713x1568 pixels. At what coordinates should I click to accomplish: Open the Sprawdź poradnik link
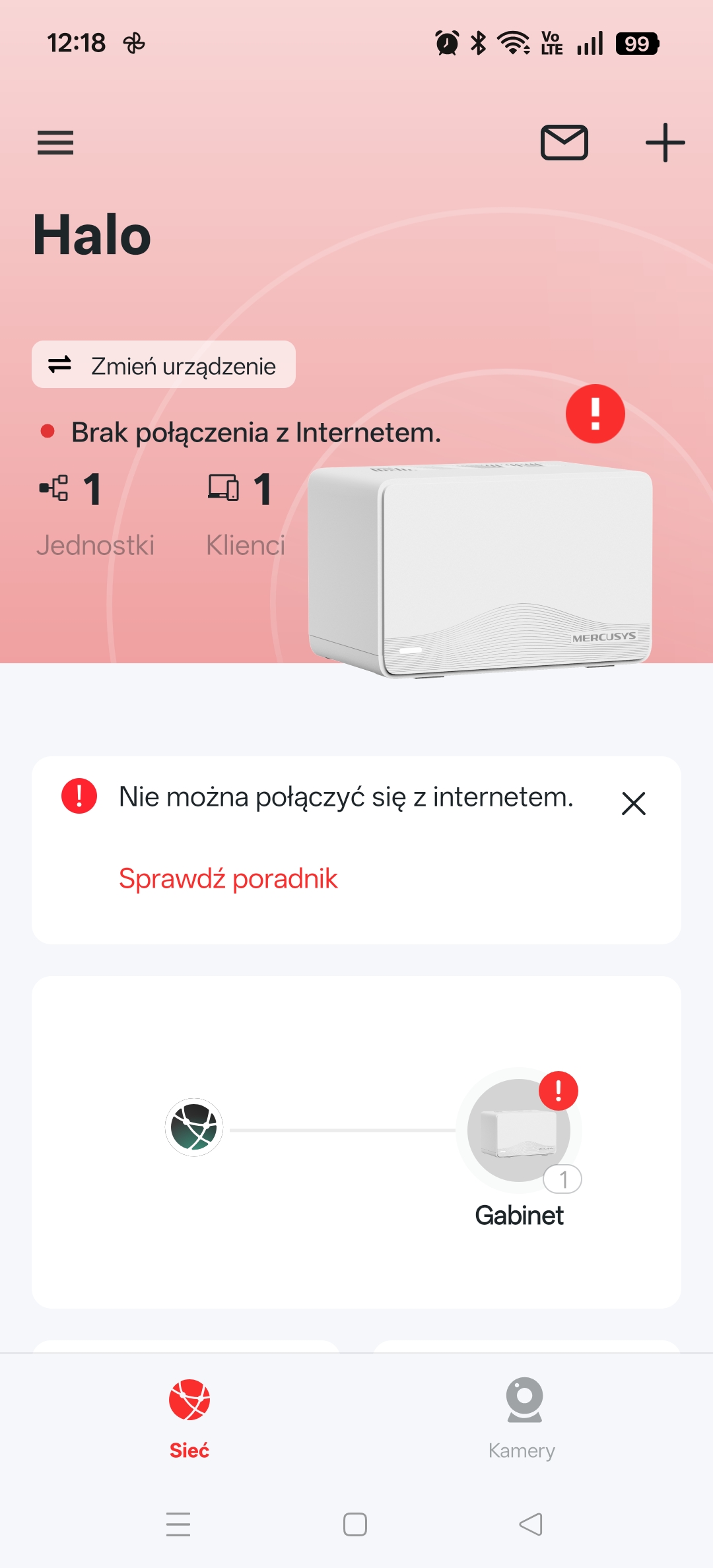coord(228,879)
